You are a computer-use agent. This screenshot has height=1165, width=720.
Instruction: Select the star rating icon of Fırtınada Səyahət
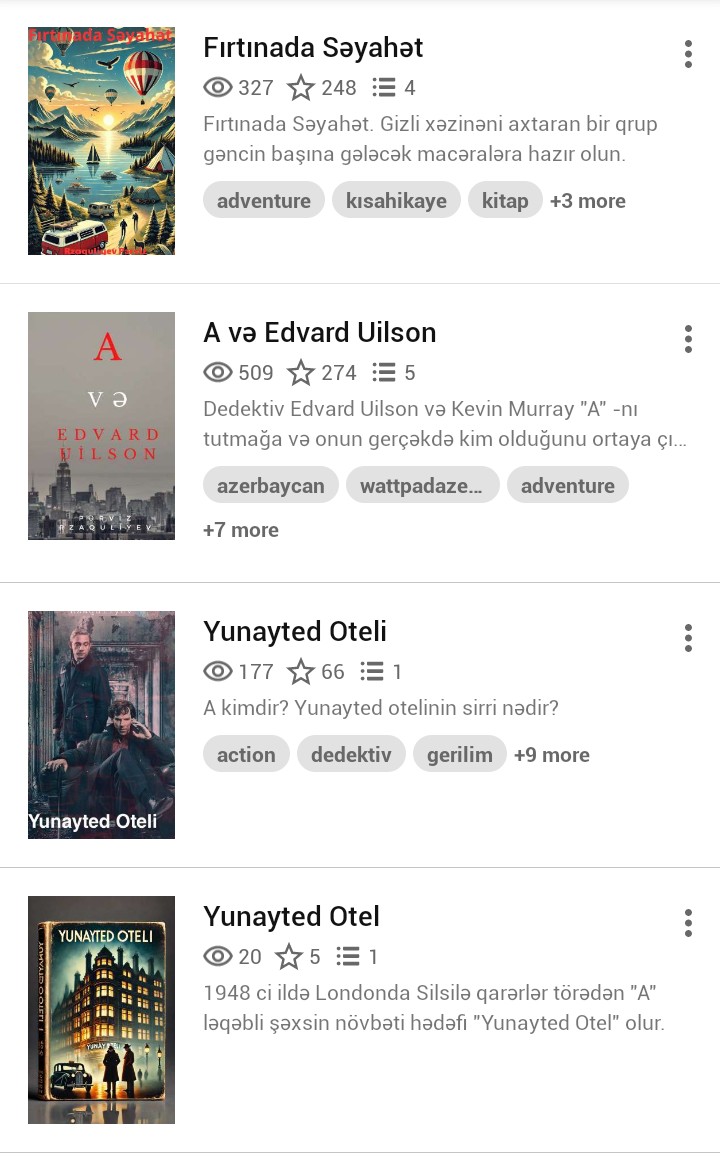click(299, 88)
